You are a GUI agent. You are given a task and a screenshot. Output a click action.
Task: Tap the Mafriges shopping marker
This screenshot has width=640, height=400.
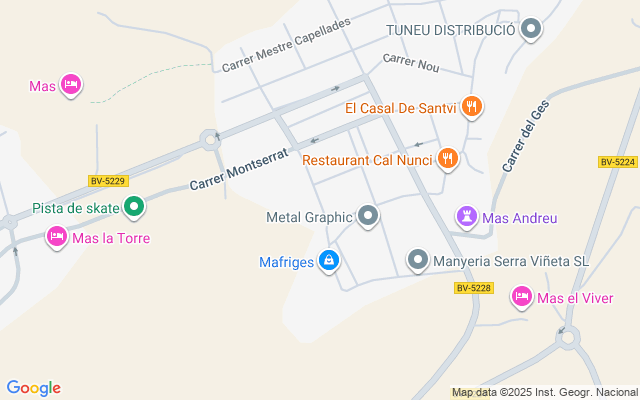coord(328,262)
